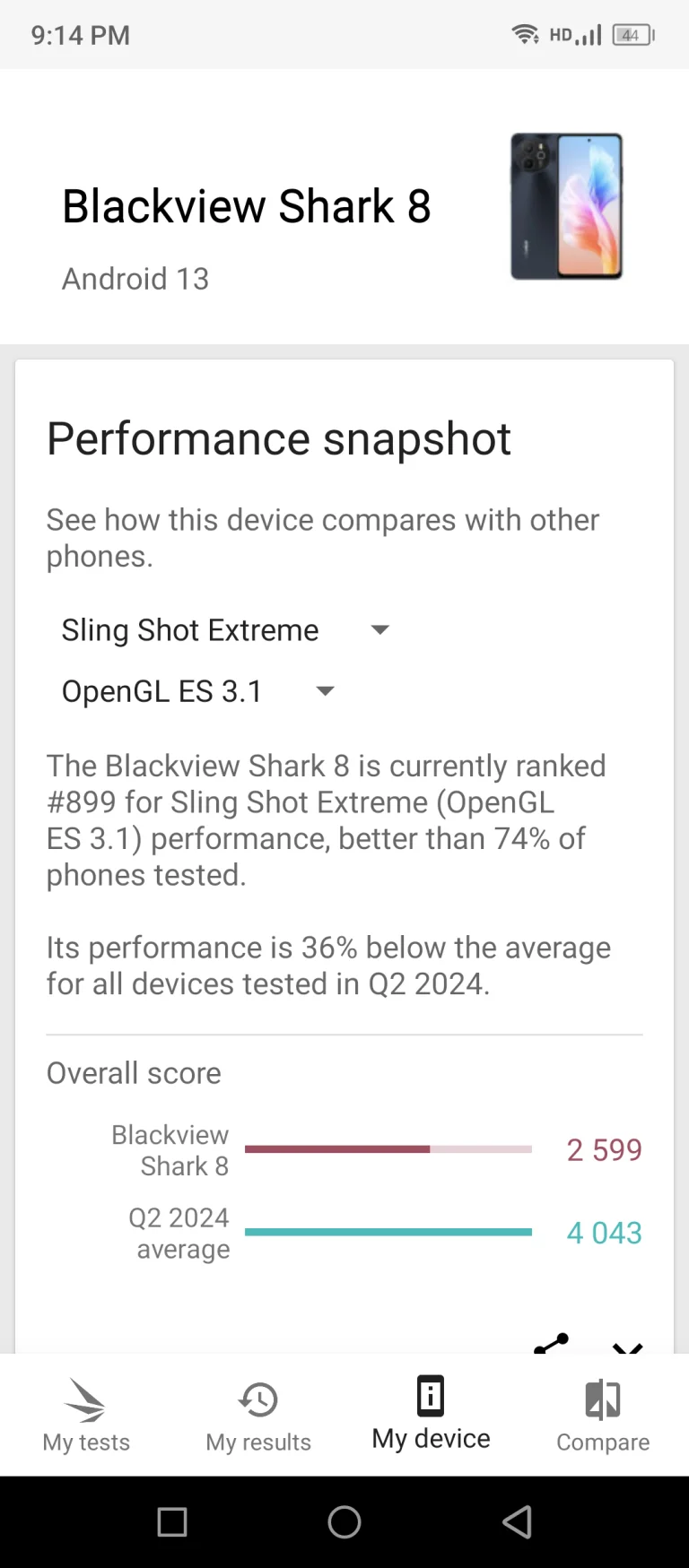The width and height of the screenshot is (689, 1568).
Task: Open the OpenGL ES 3.1 API dropdown
Action: pyautogui.click(x=325, y=691)
